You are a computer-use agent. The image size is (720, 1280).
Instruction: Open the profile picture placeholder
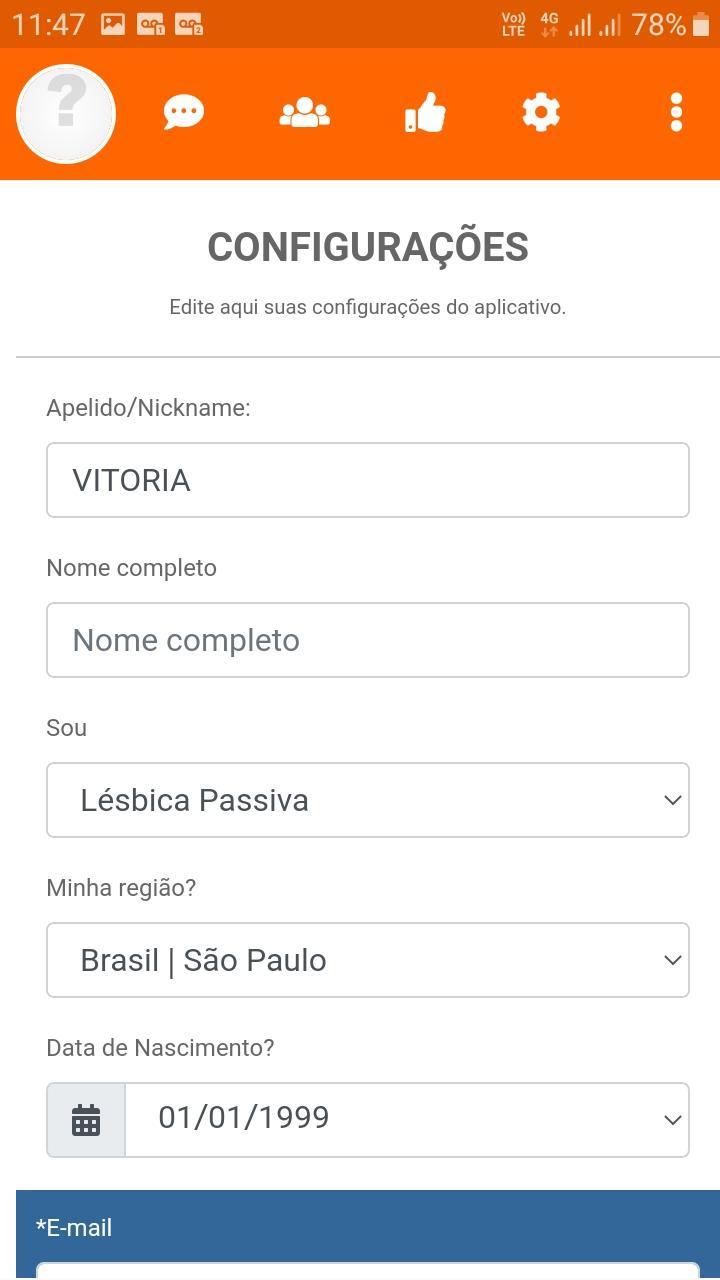pyautogui.click(x=66, y=114)
